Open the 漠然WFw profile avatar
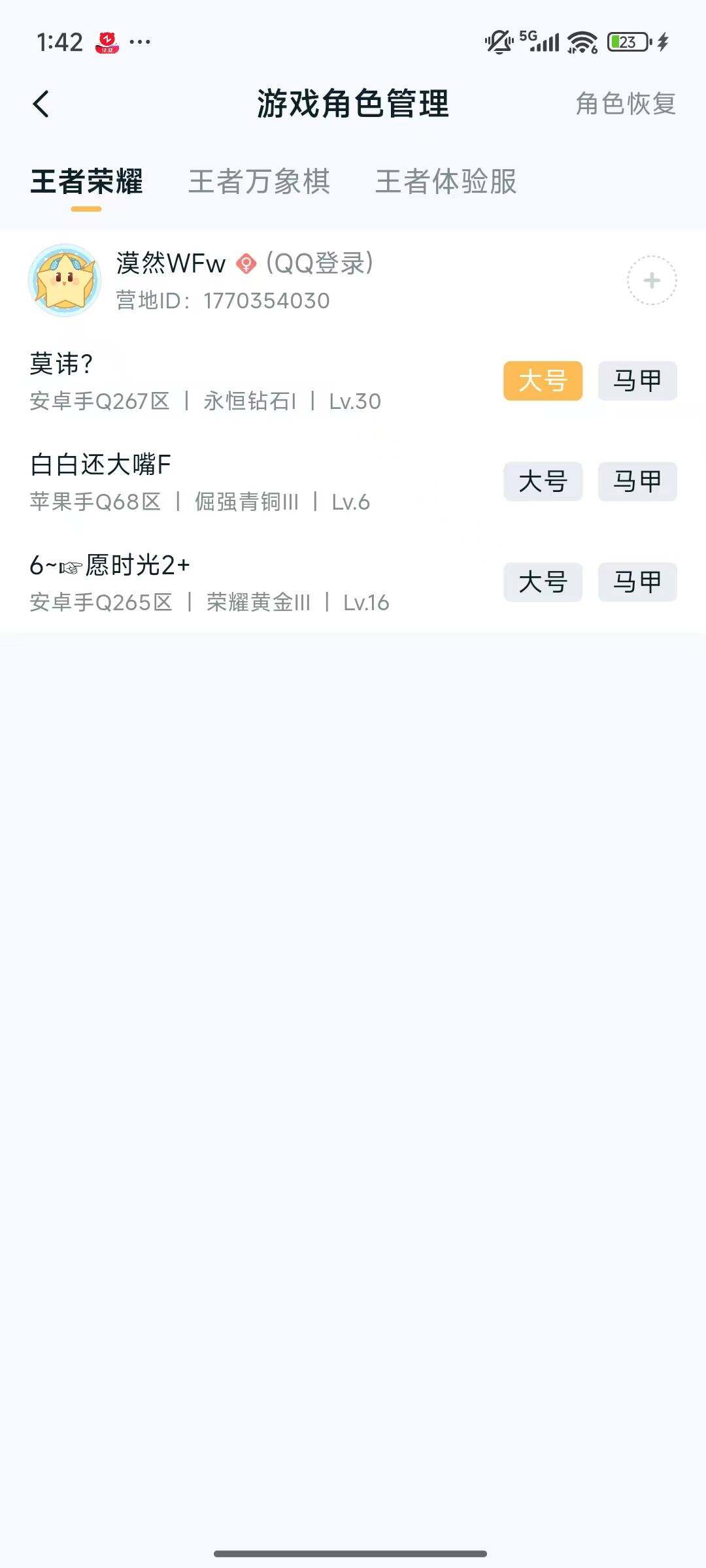The image size is (706, 1568). (63, 281)
